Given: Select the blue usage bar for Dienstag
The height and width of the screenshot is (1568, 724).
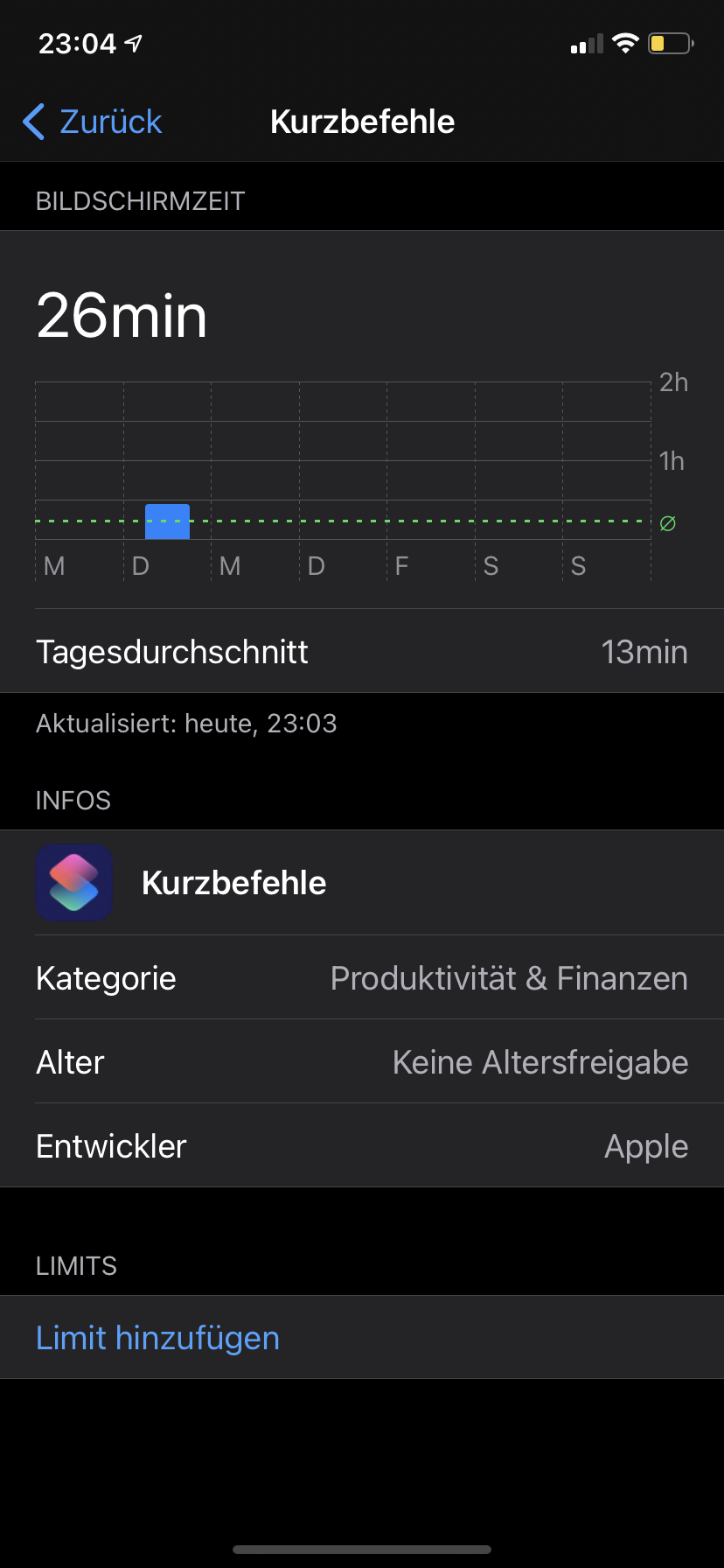Looking at the screenshot, I should (x=167, y=521).
